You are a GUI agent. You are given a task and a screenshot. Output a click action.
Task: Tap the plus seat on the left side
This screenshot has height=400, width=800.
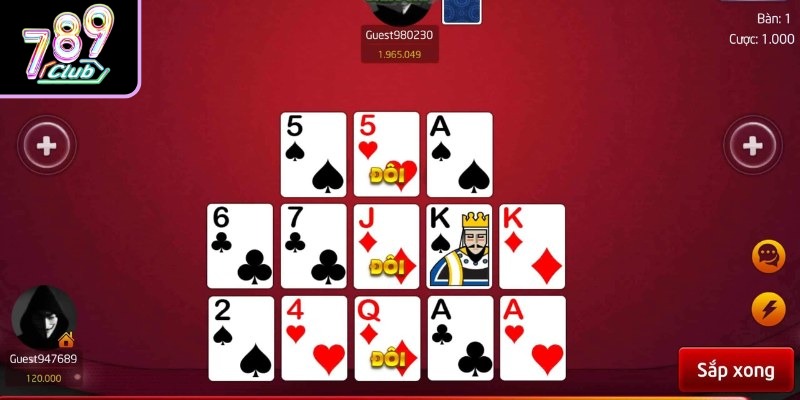46,147
